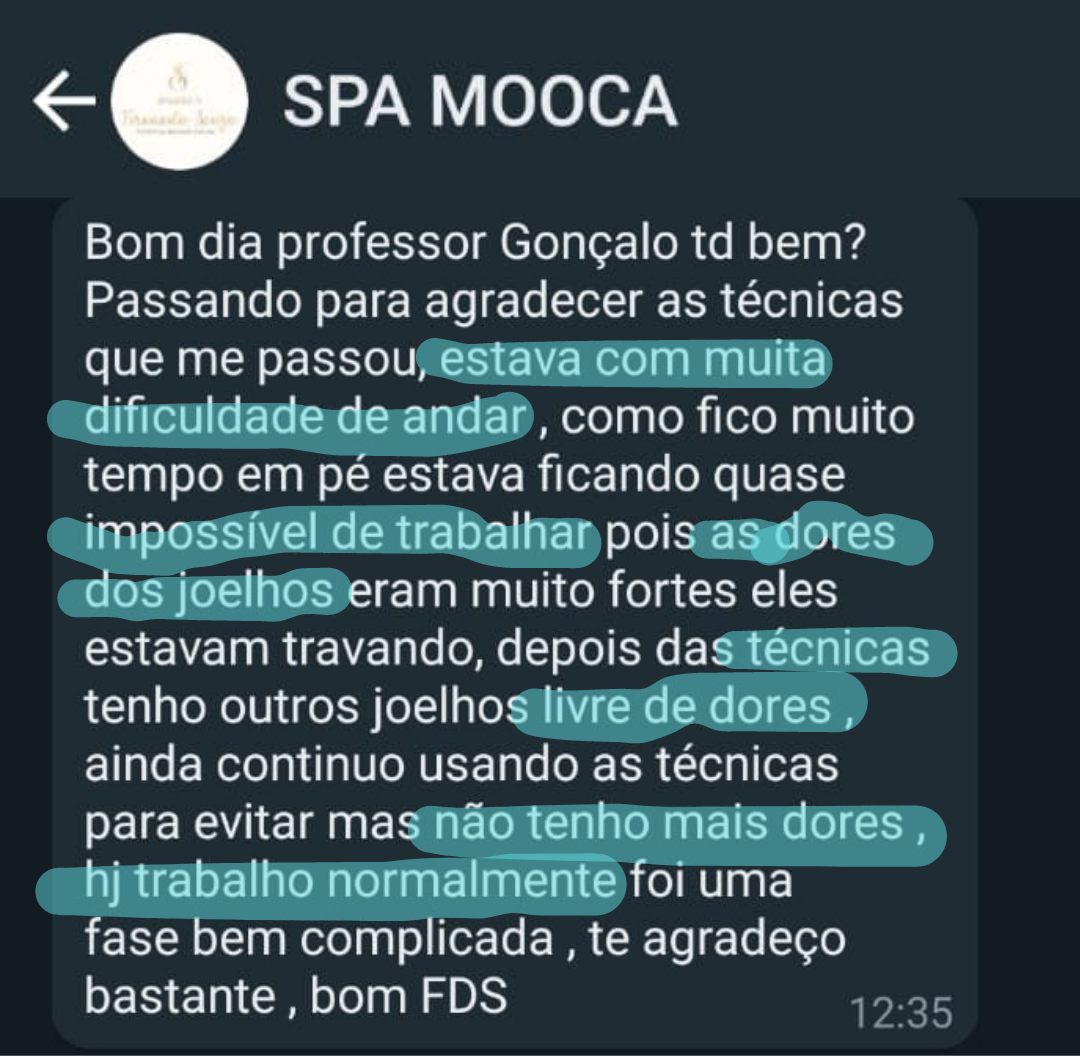Go back to the chat list

tap(62, 101)
